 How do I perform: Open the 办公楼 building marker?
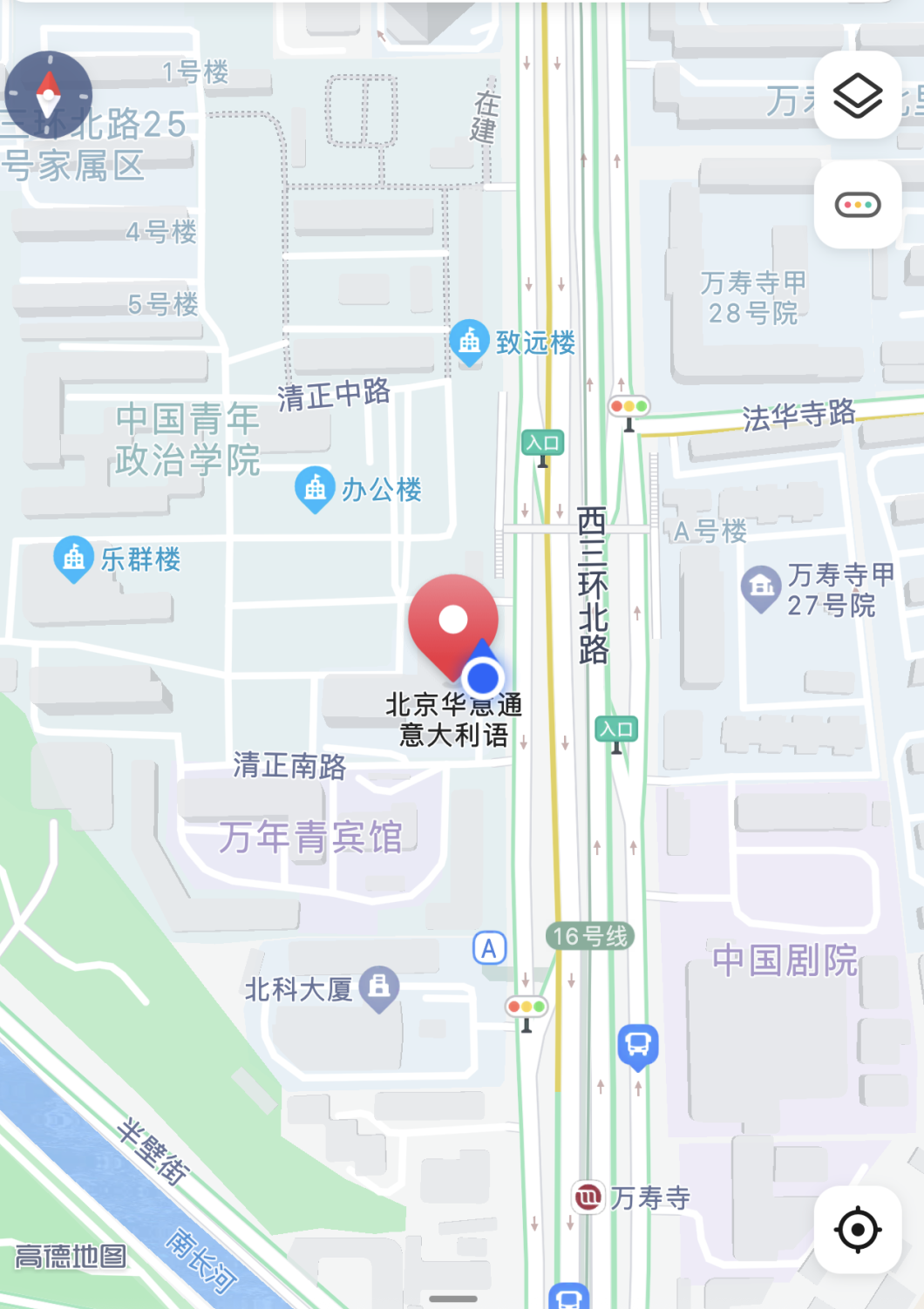tap(315, 489)
